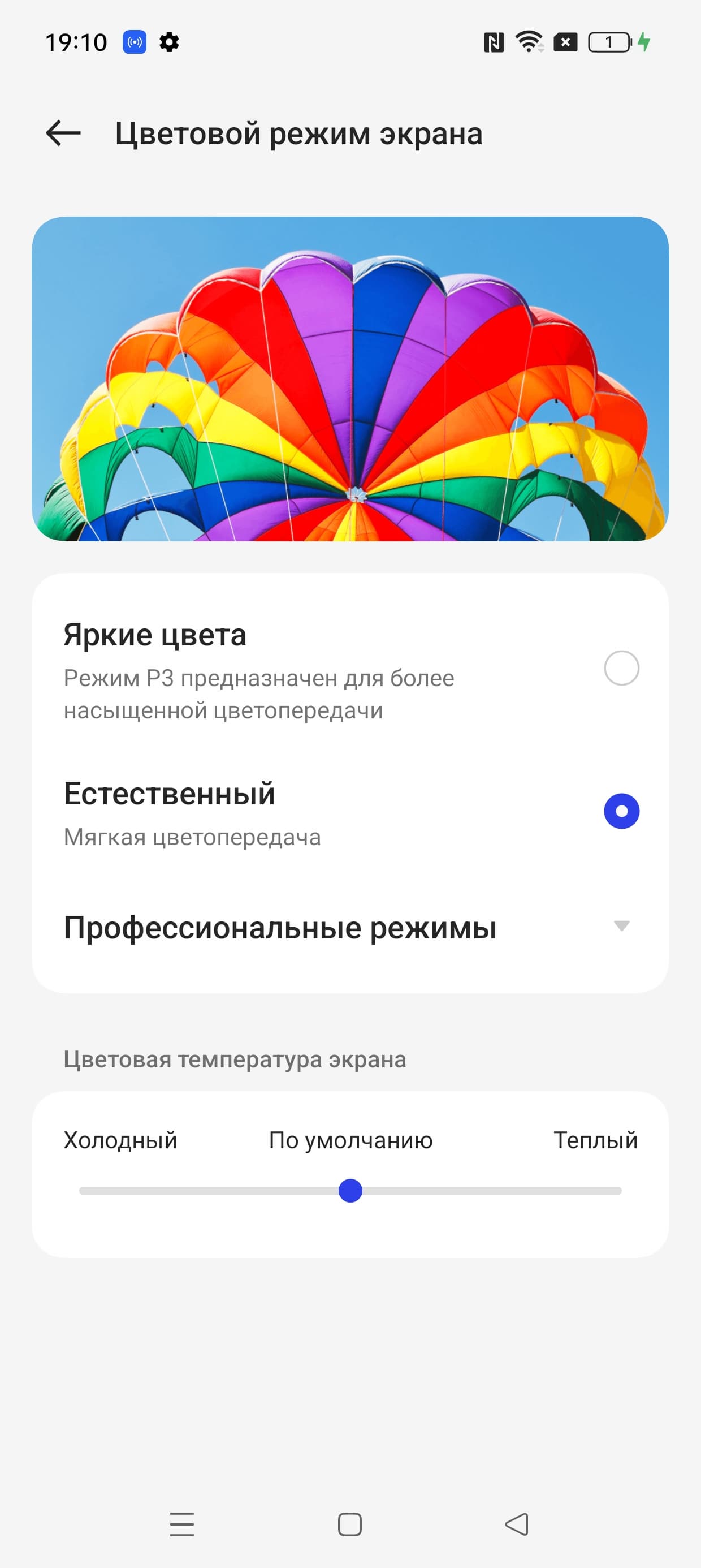Viewport: 701px width, 1568px height.
Task: Open recent apps from navigation bar
Action: (181, 1524)
